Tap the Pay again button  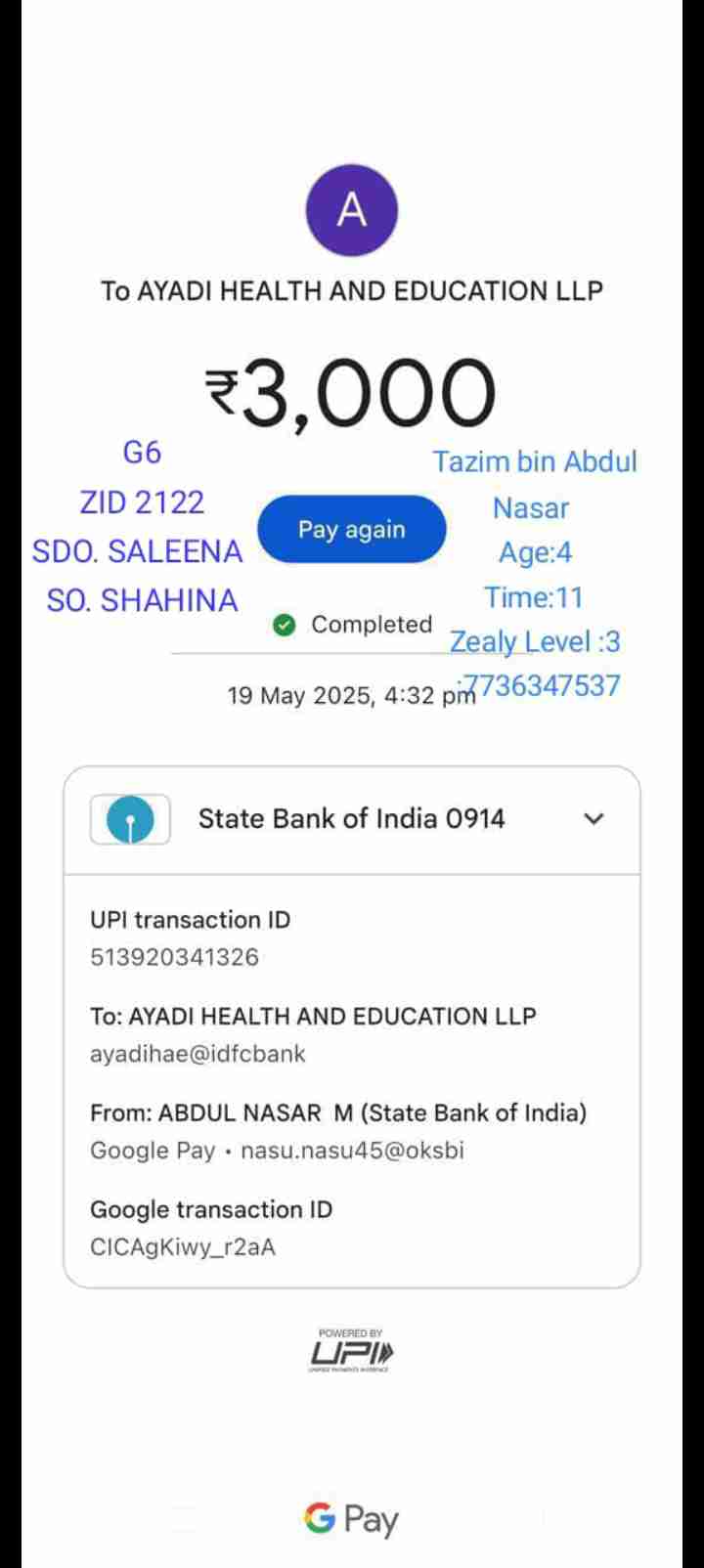[351, 529]
